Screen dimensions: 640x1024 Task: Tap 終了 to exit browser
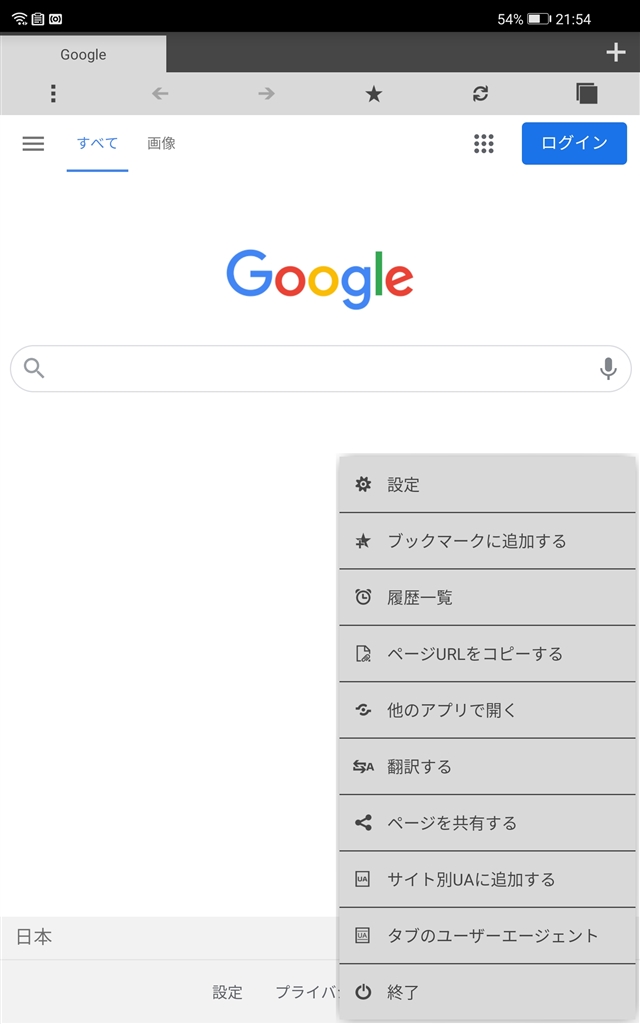(487, 993)
